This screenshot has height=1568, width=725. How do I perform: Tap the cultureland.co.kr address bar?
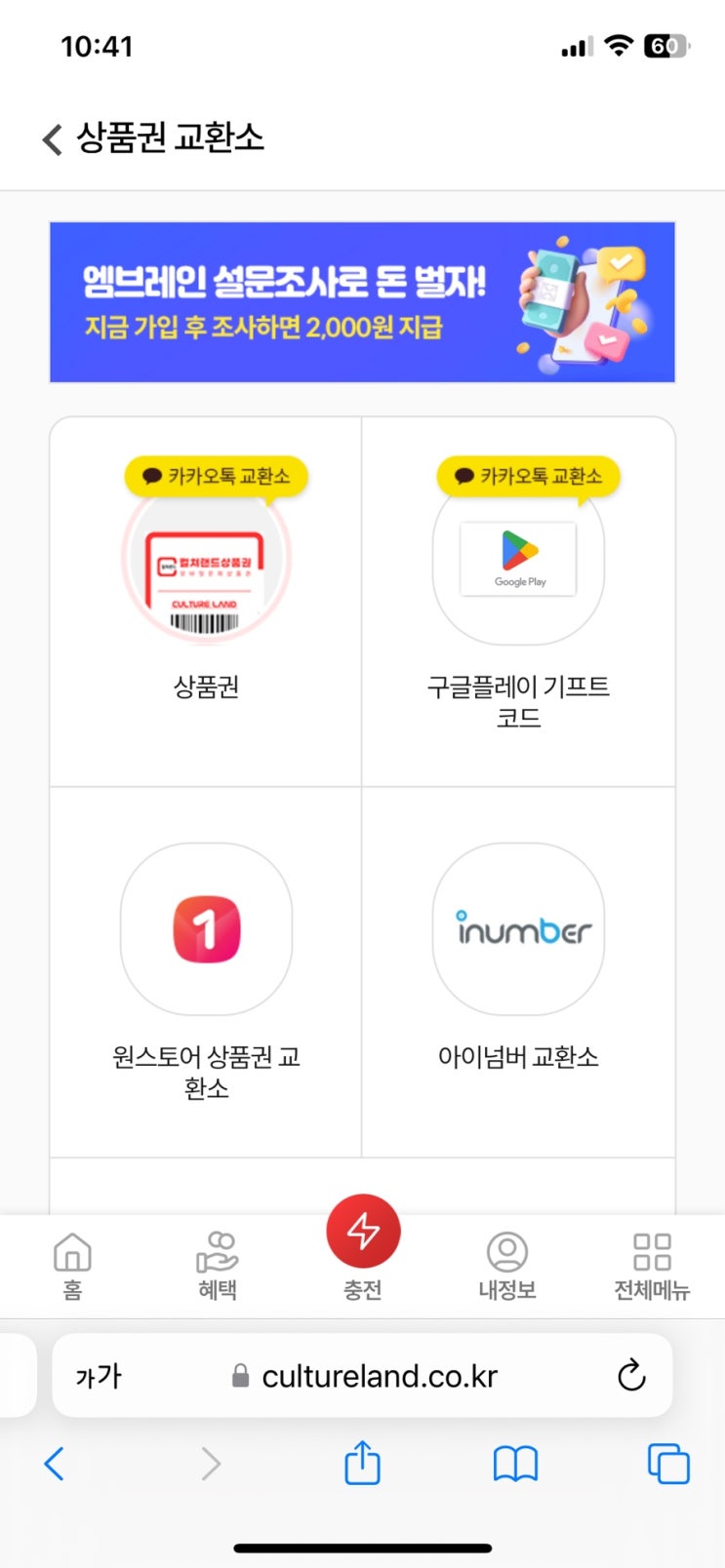379,1376
